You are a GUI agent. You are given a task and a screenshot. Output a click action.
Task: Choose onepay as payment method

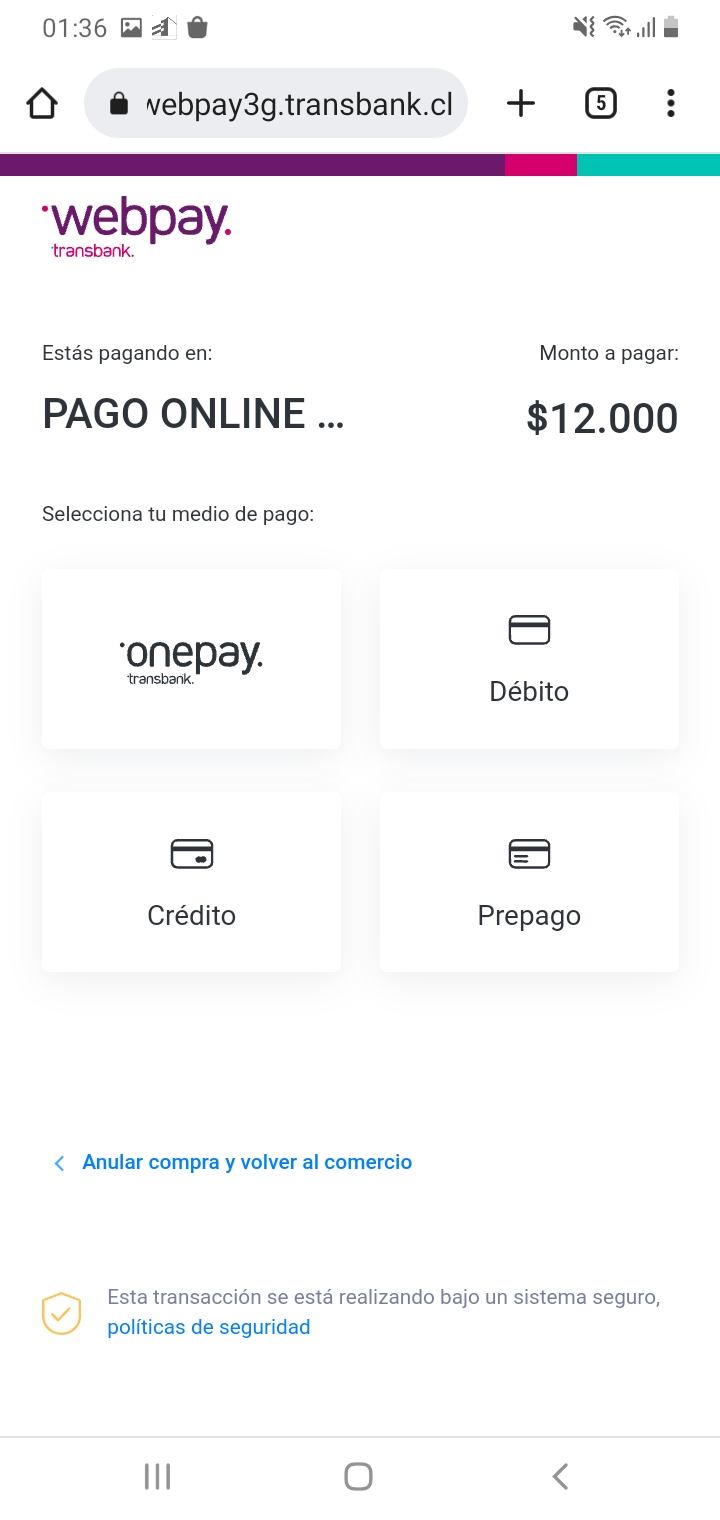point(191,659)
